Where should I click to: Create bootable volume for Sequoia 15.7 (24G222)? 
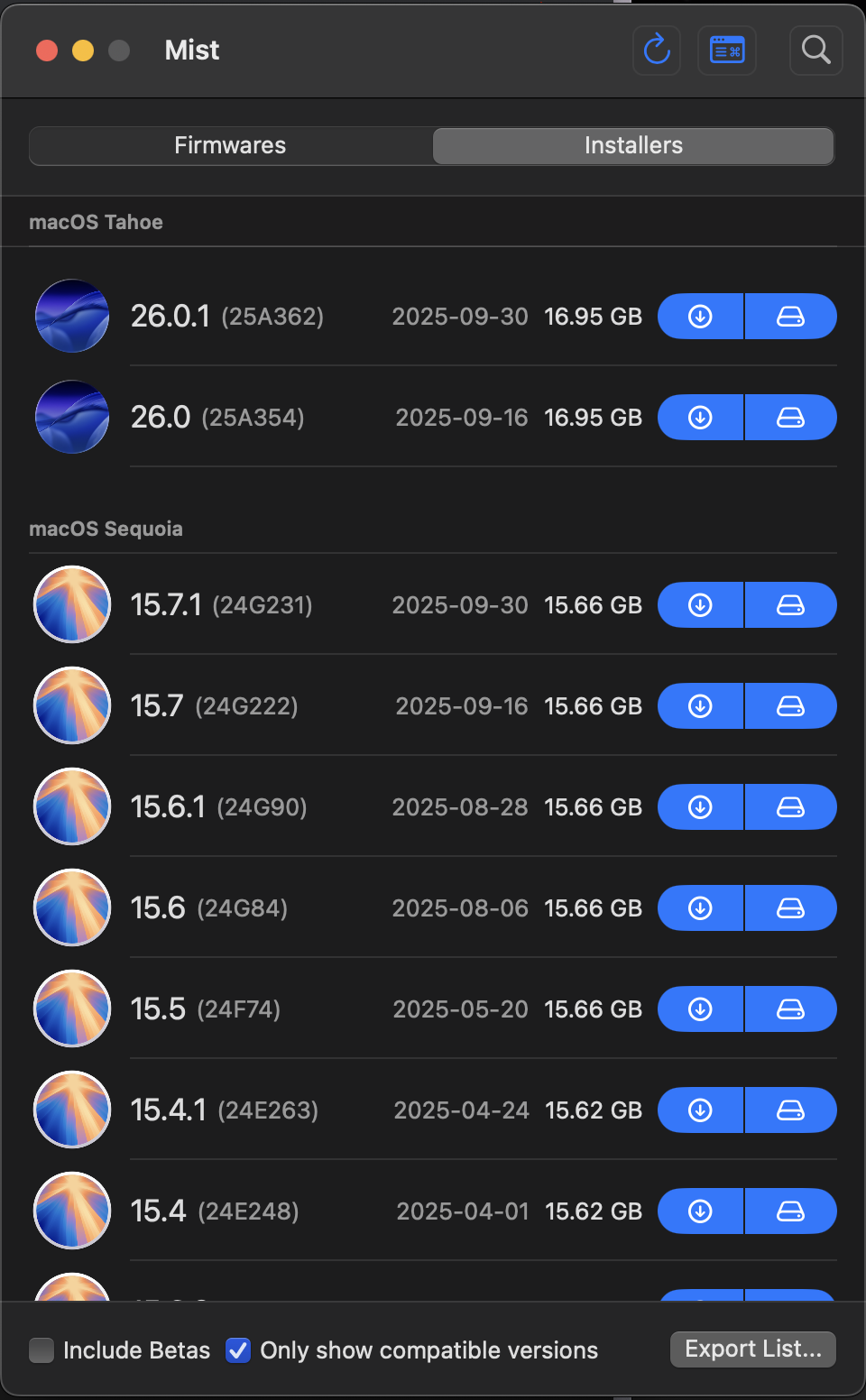pos(790,706)
